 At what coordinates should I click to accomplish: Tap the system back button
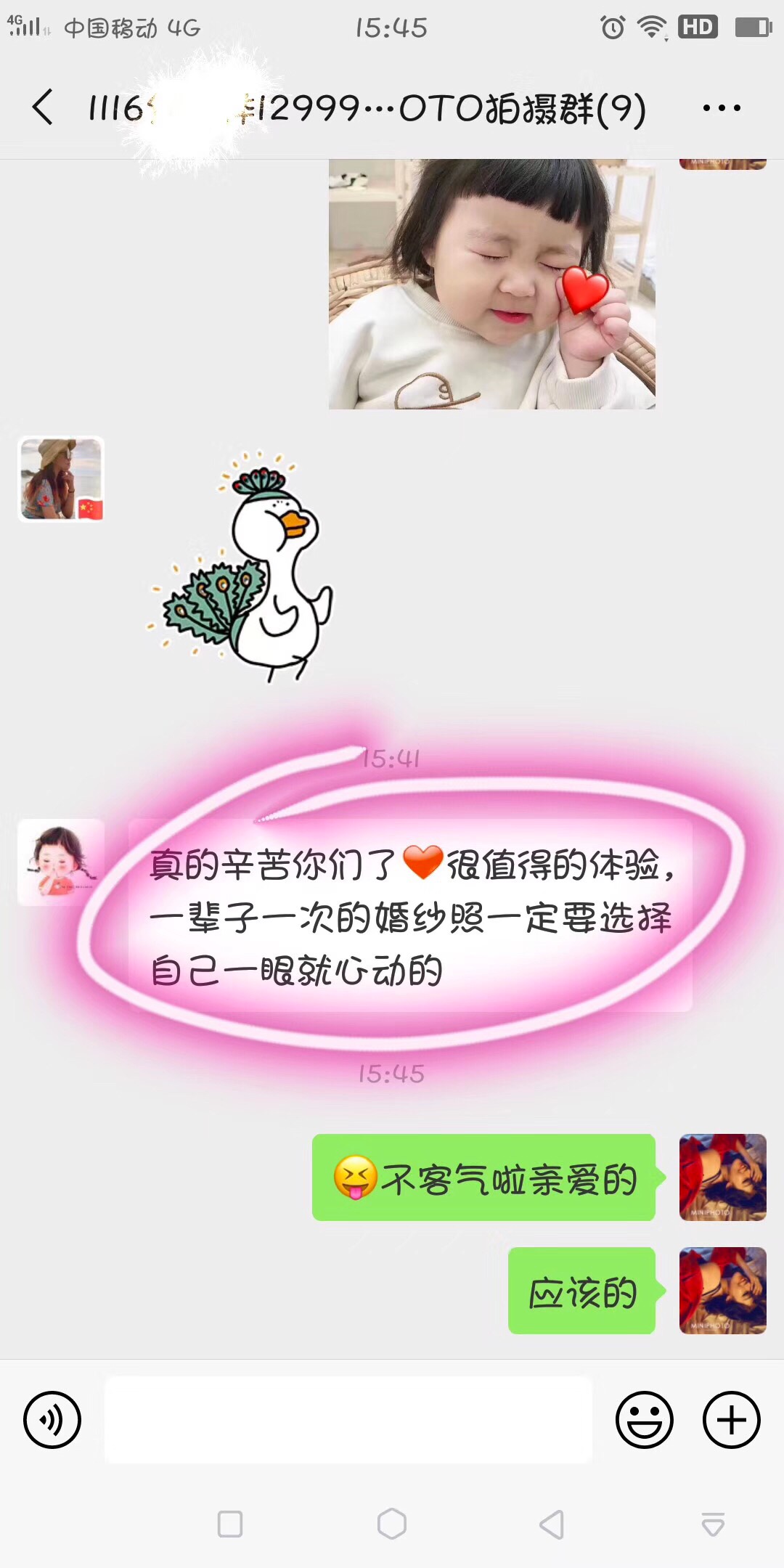(x=552, y=1524)
